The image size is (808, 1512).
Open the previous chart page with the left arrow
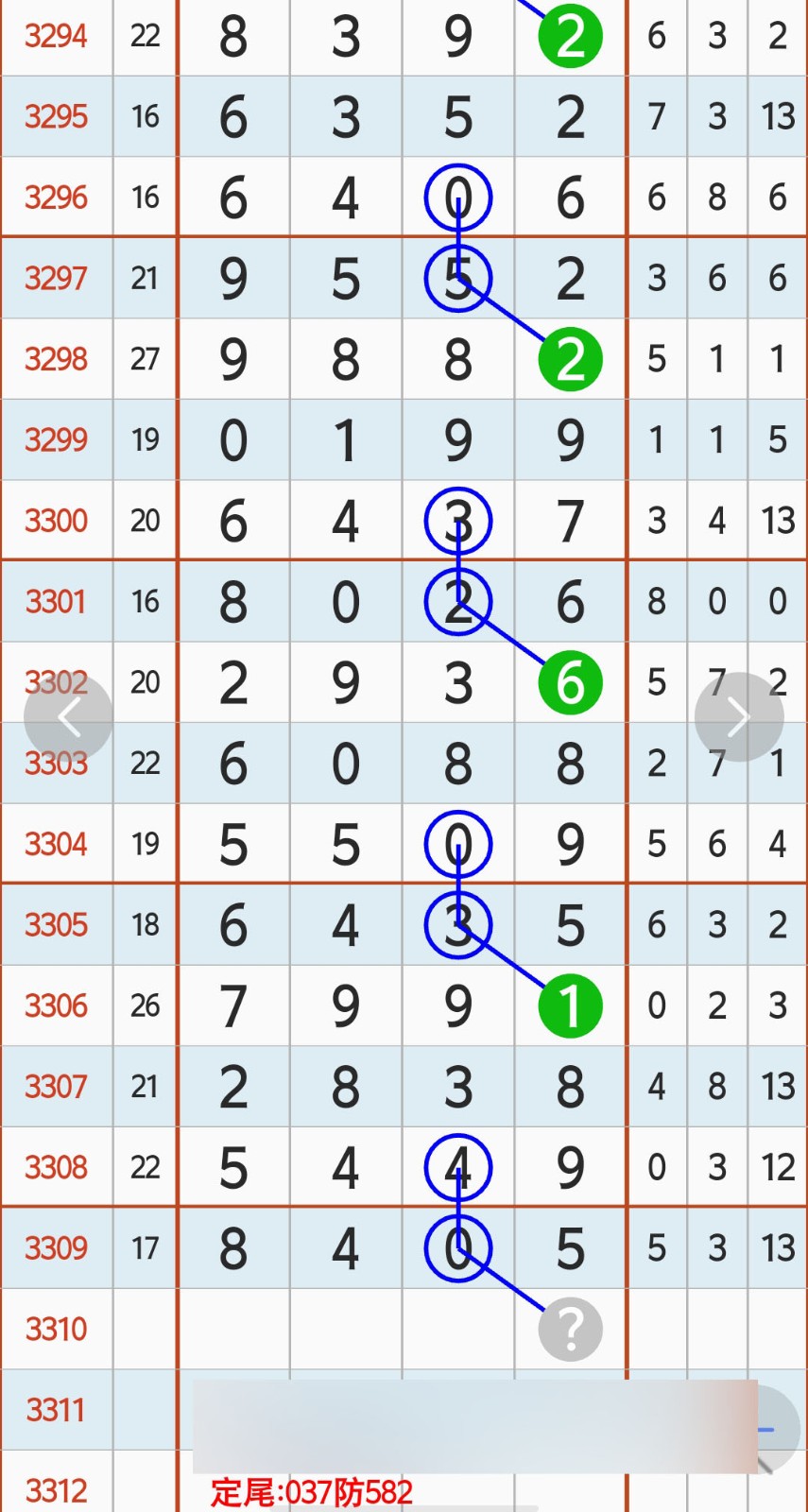[69, 716]
